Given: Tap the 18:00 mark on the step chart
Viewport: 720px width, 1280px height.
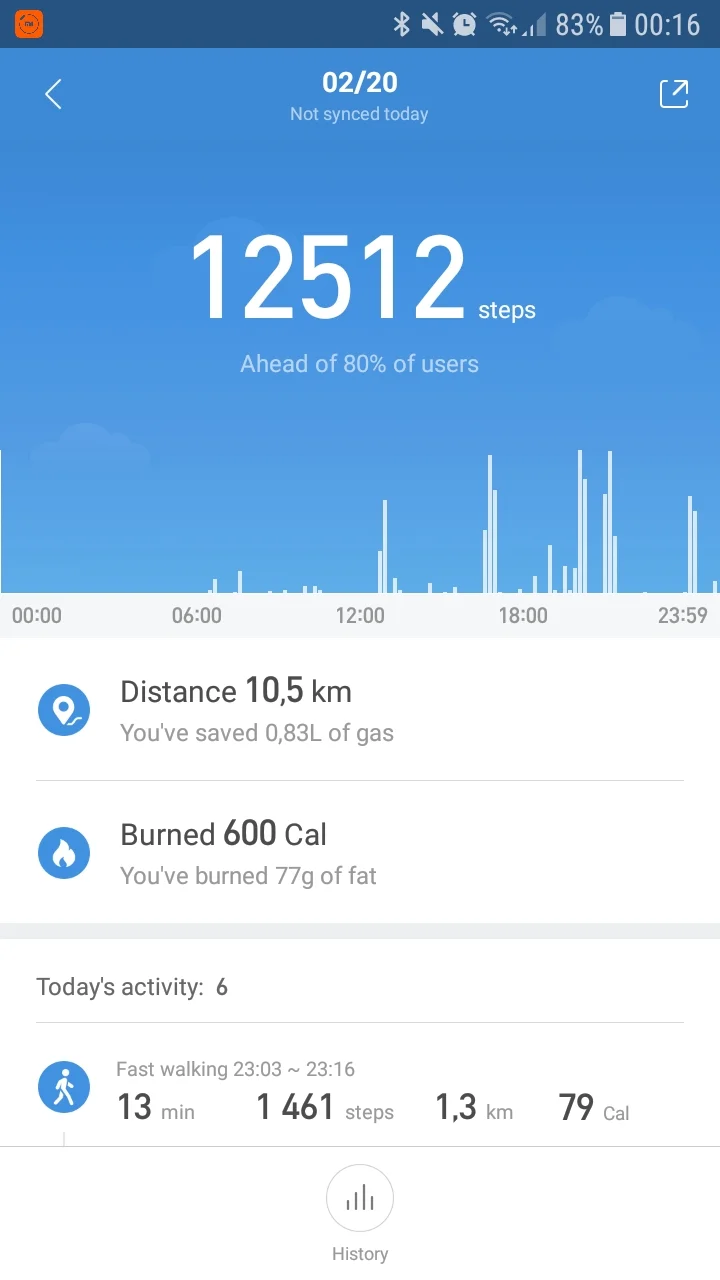Looking at the screenshot, I should 522,615.
